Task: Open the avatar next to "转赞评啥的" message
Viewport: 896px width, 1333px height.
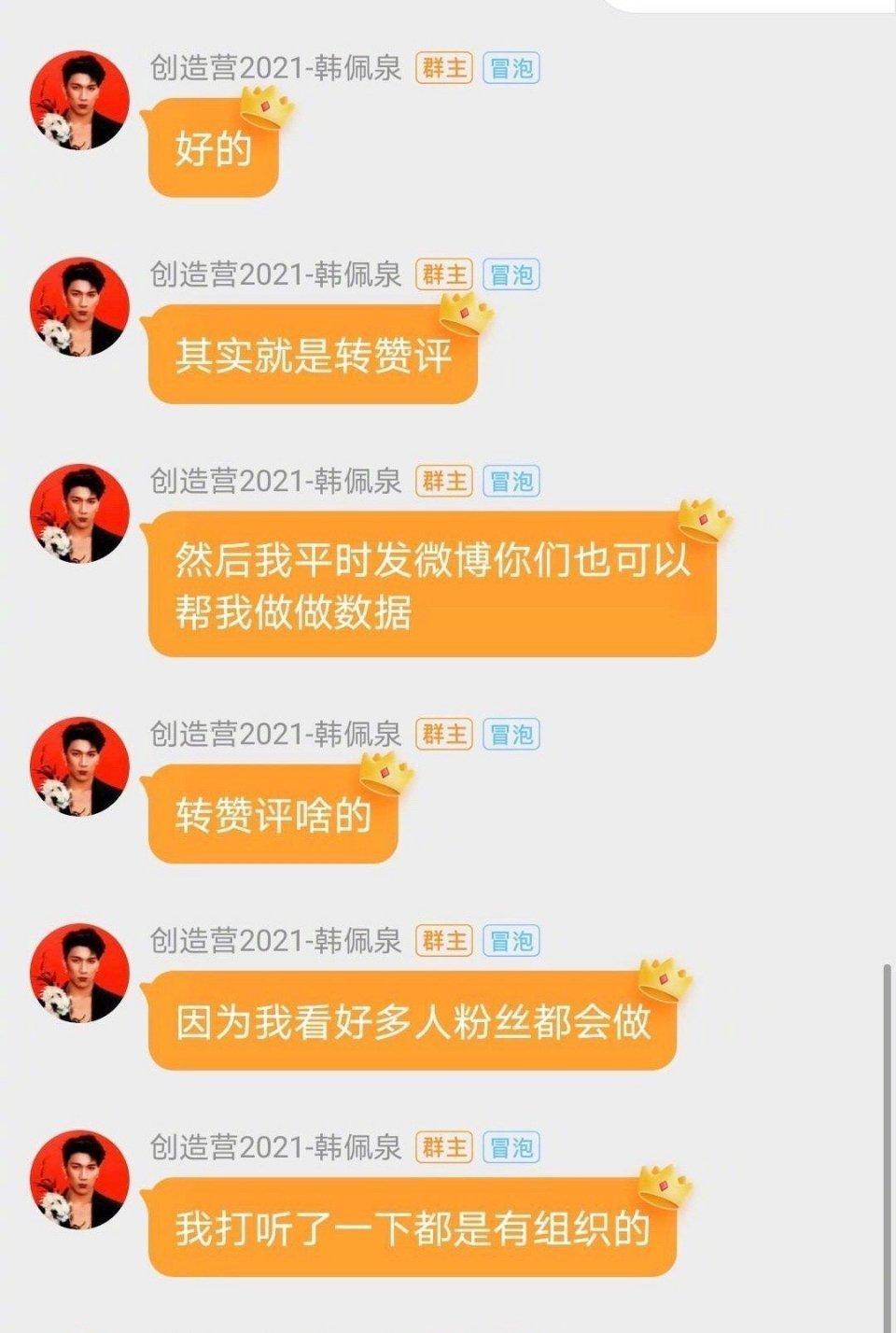Action: (79, 766)
